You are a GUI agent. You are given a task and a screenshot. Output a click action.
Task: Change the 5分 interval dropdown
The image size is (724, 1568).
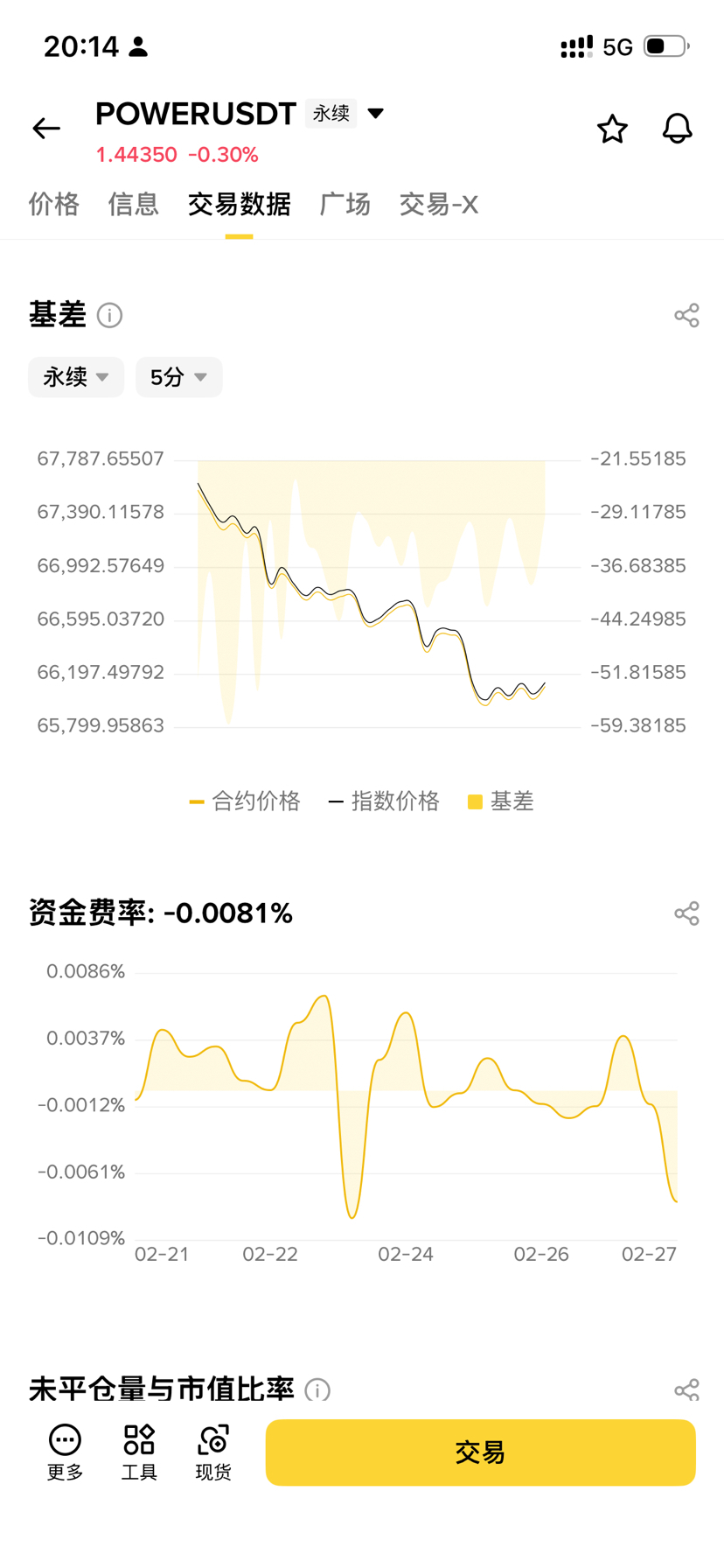(178, 377)
